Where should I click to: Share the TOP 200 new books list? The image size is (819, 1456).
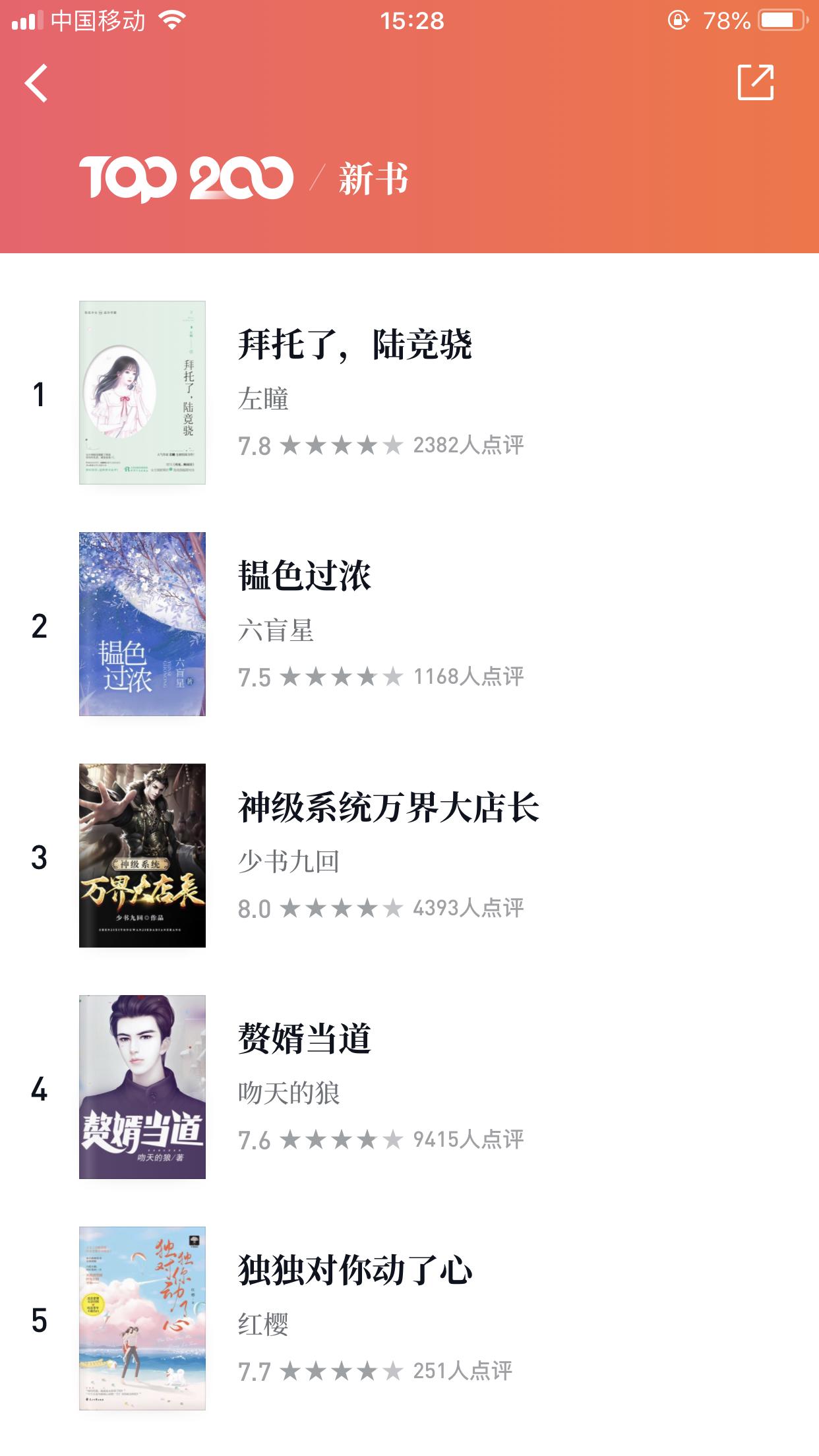pyautogui.click(x=755, y=83)
